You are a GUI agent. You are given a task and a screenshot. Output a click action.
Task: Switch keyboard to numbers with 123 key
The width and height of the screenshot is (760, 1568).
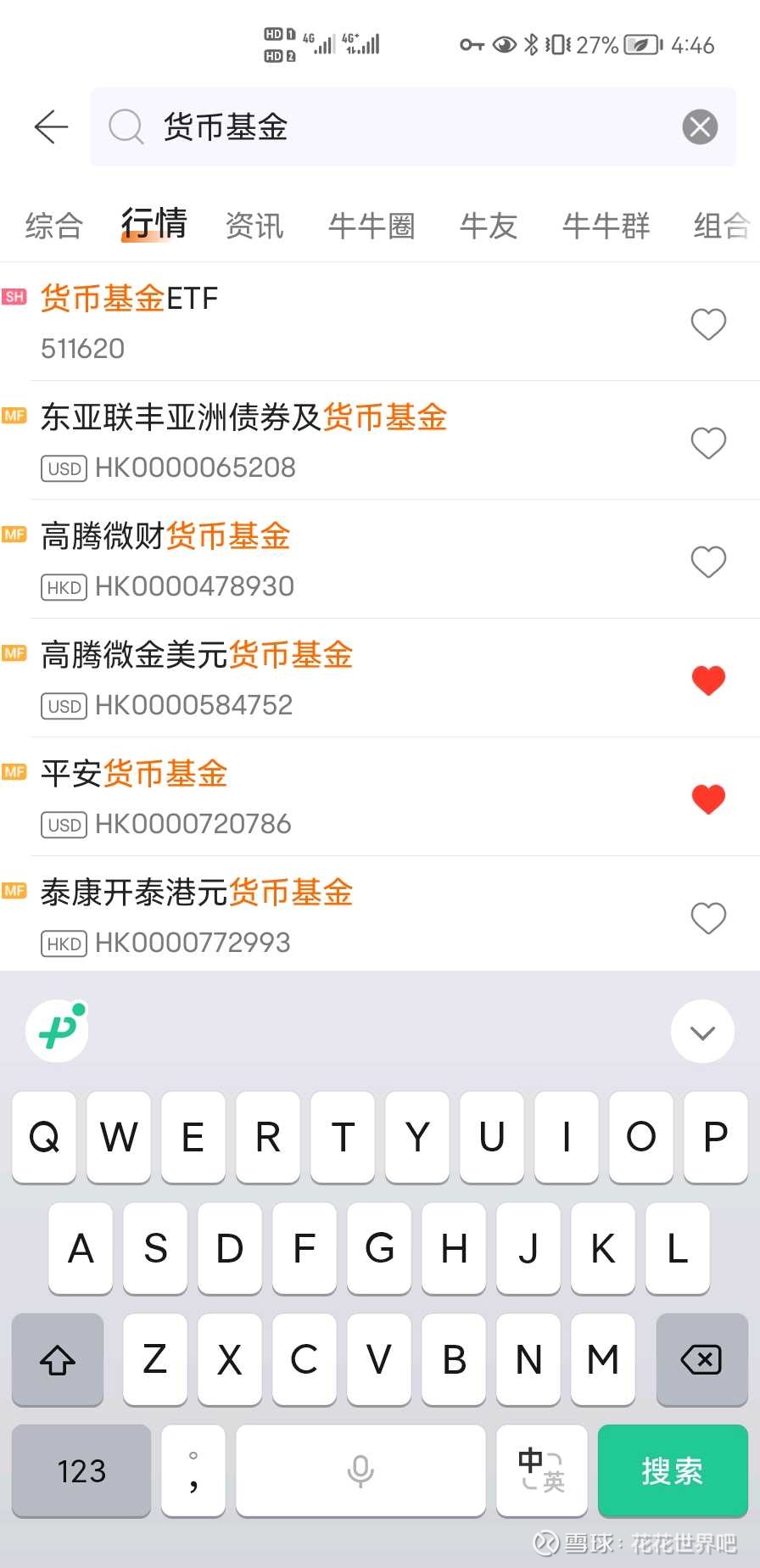point(81,1471)
